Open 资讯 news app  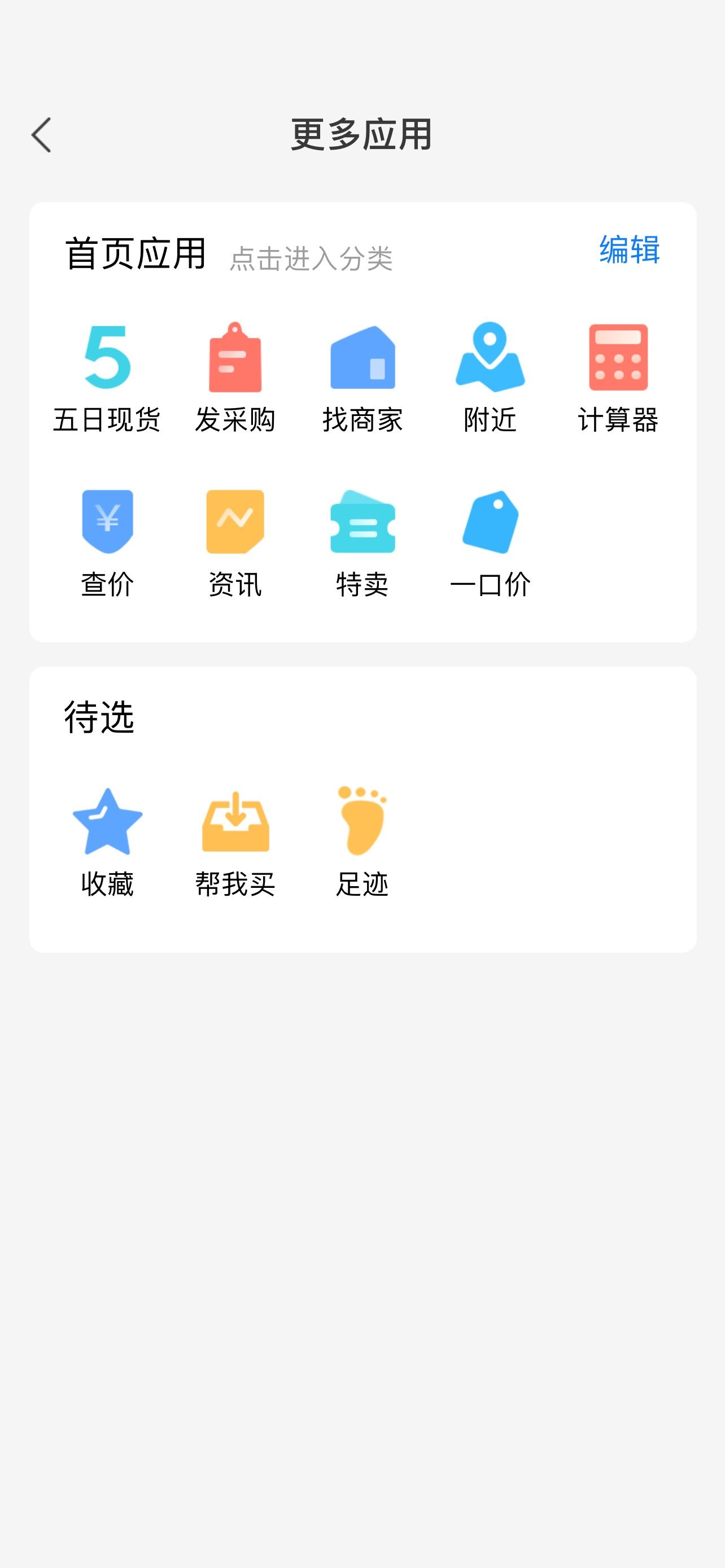(235, 544)
